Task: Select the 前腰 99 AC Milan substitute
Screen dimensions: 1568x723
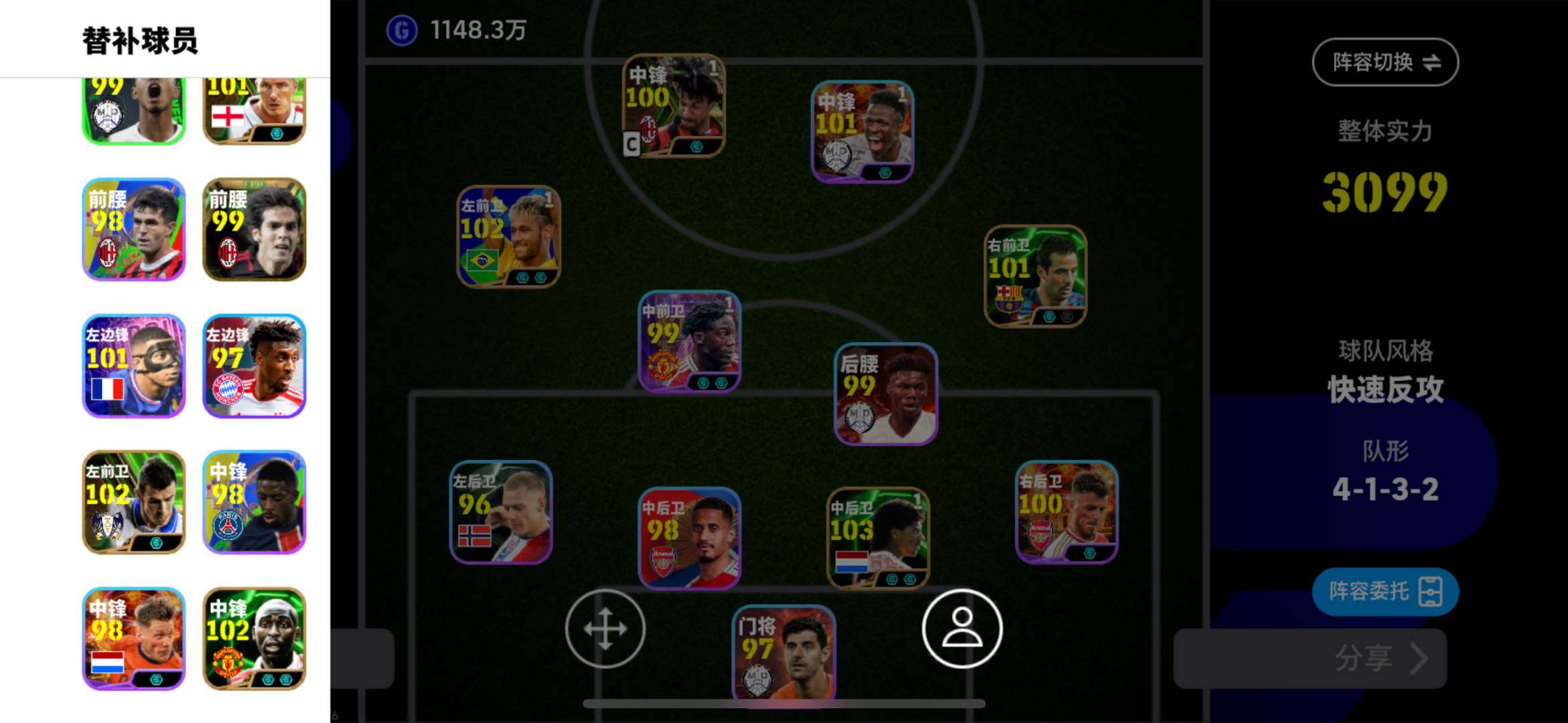Action: [254, 230]
